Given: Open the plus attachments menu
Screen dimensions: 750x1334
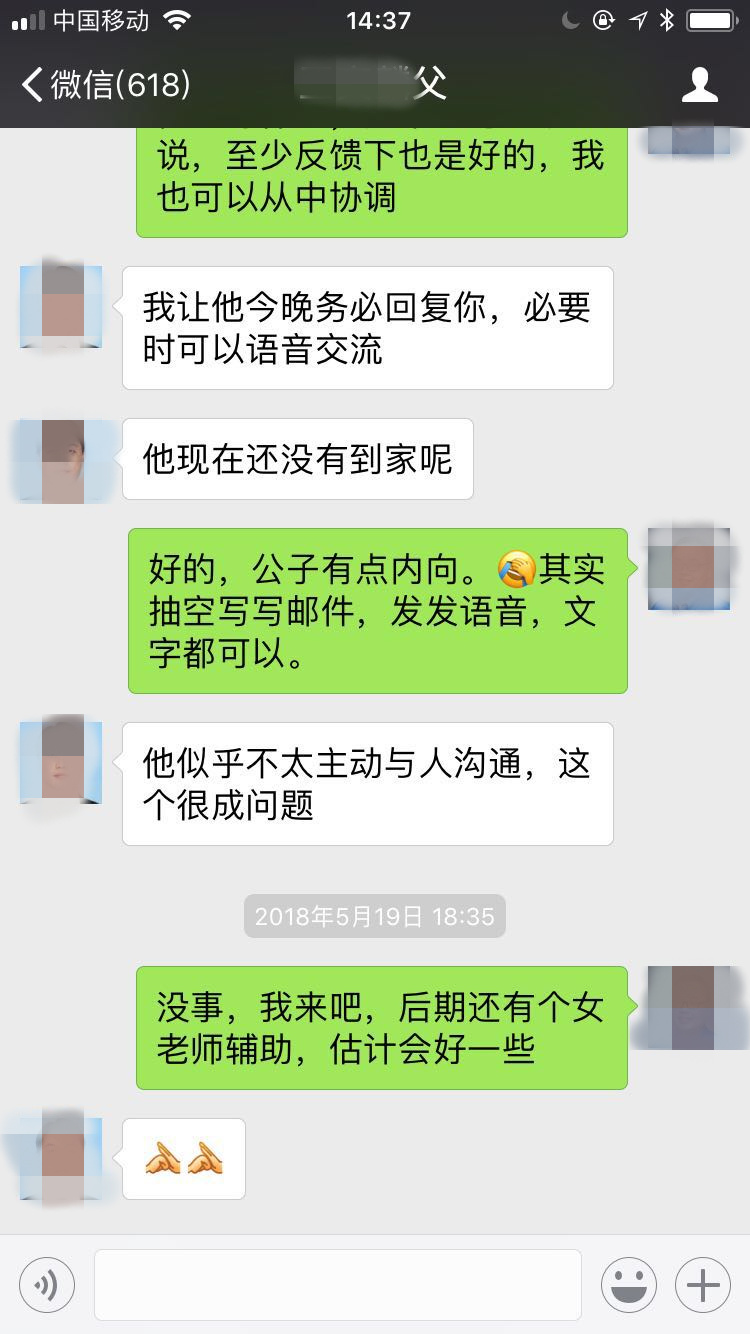Looking at the screenshot, I should 702,1285.
